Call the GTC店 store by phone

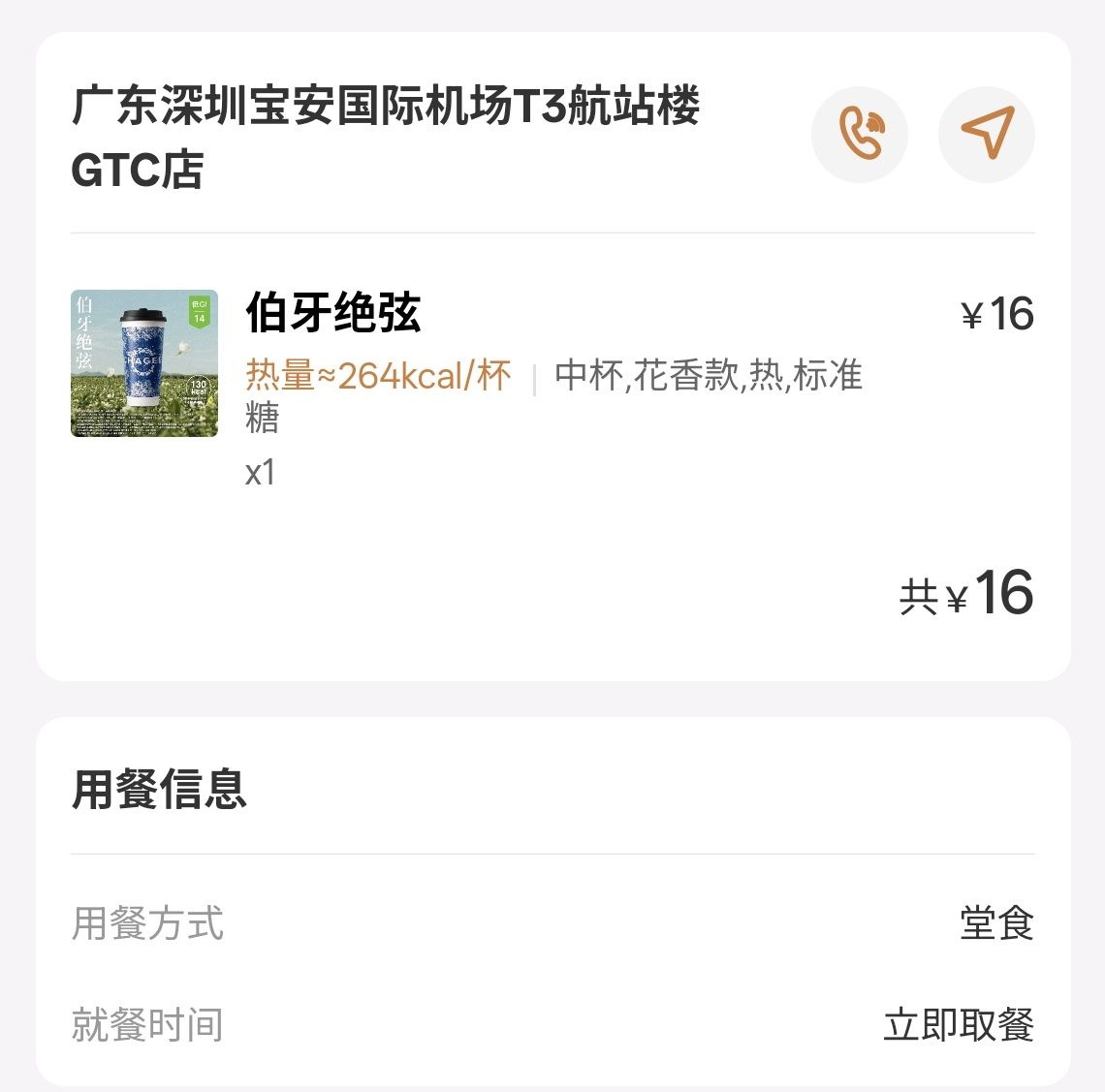(x=860, y=135)
